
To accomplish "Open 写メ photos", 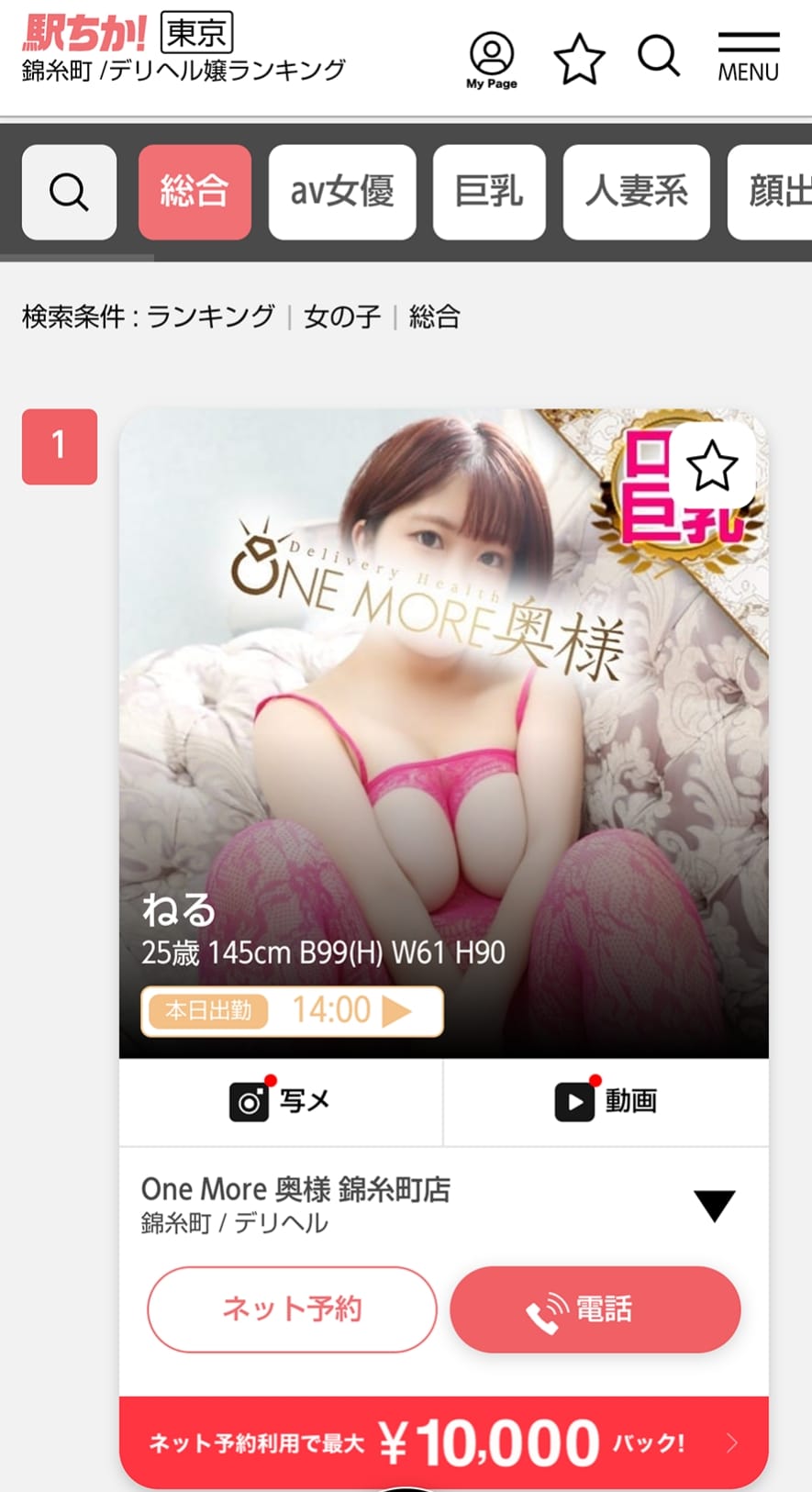I will click(x=281, y=1101).
